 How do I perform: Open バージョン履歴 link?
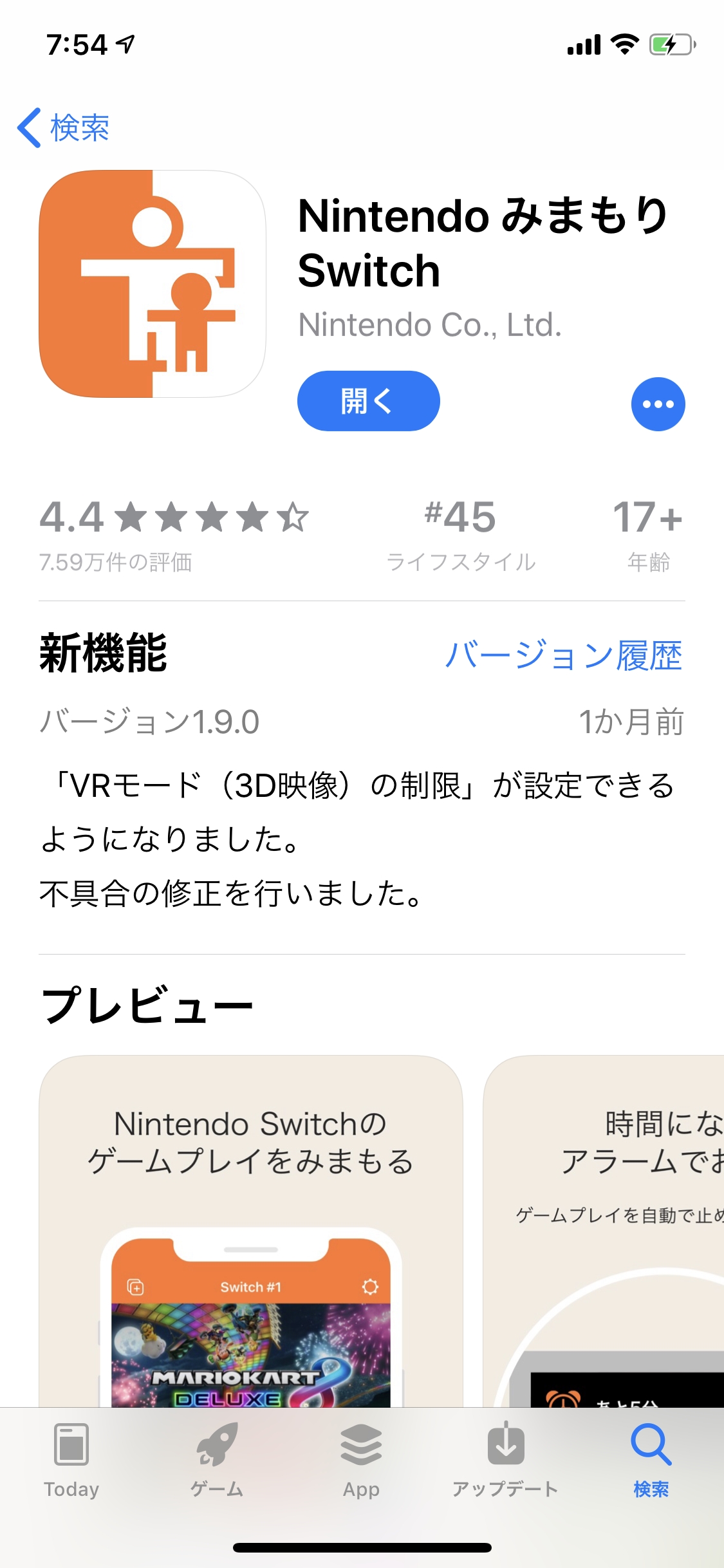pyautogui.click(x=563, y=655)
